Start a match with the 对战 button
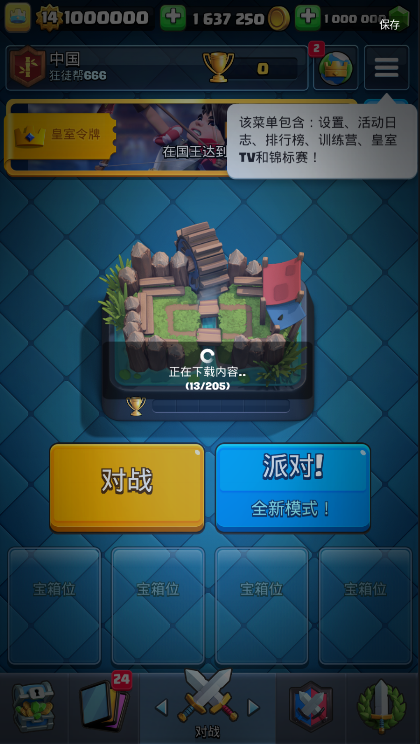The image size is (420, 744). coord(127,487)
